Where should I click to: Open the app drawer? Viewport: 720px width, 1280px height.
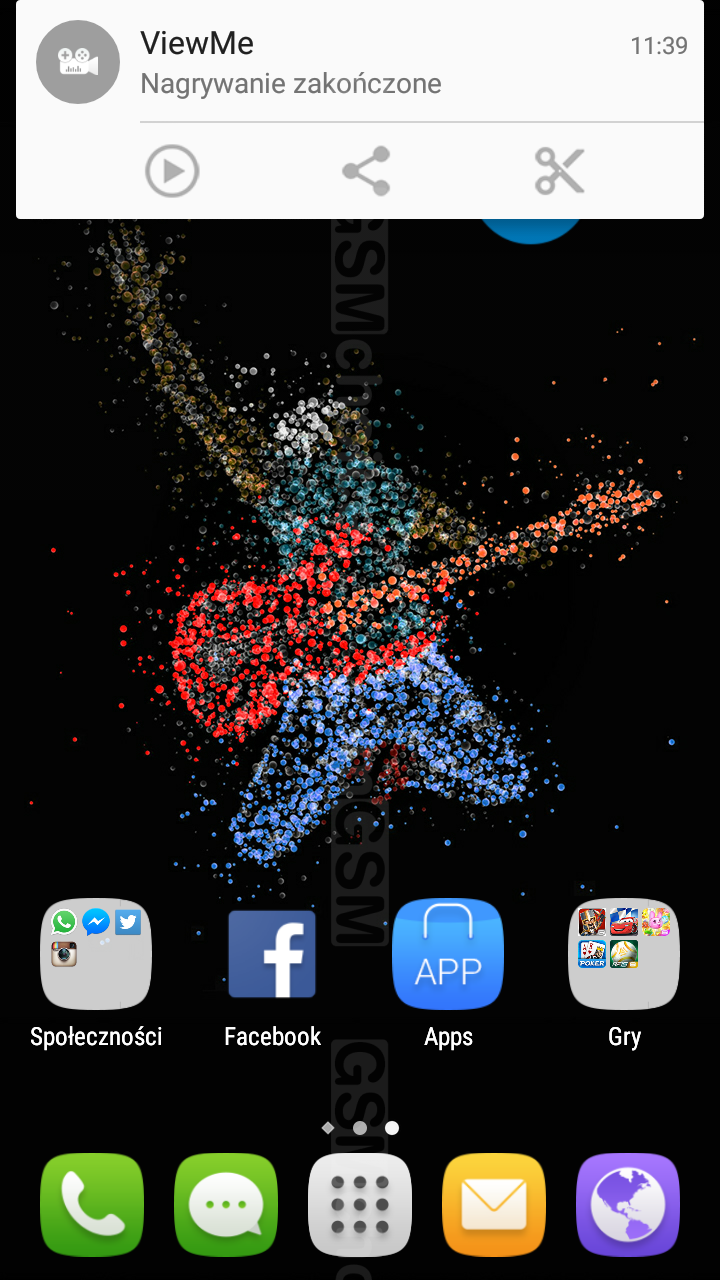[360, 1205]
